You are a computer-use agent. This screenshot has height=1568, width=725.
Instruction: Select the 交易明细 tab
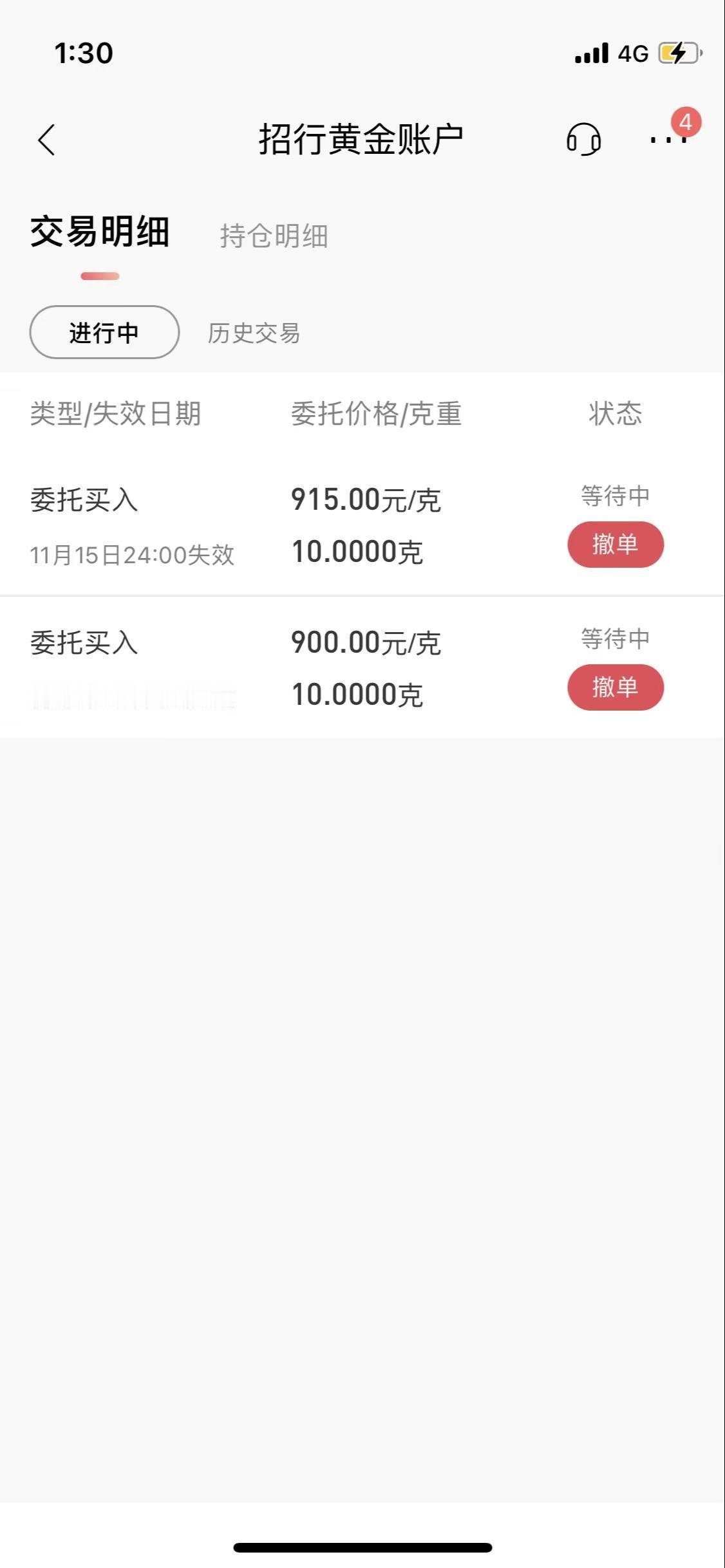coord(100,232)
